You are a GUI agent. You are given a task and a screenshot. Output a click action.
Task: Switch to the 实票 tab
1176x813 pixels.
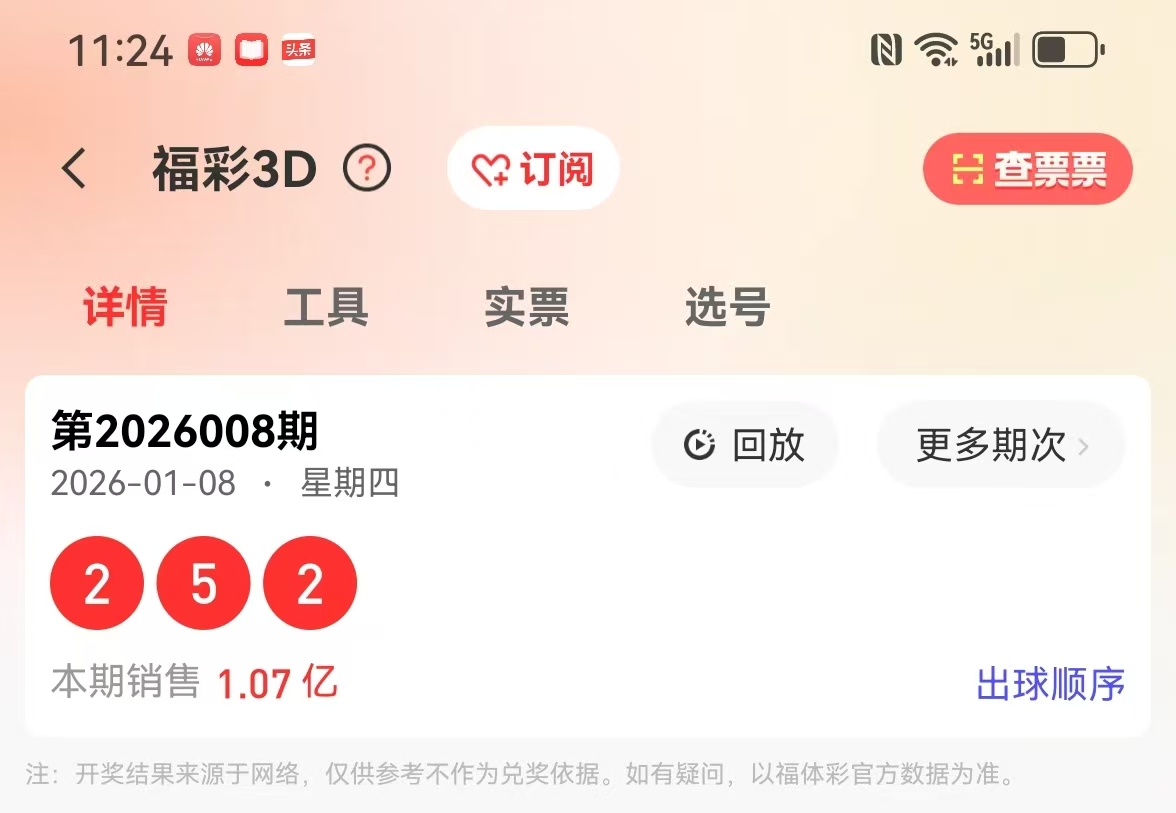[527, 307]
